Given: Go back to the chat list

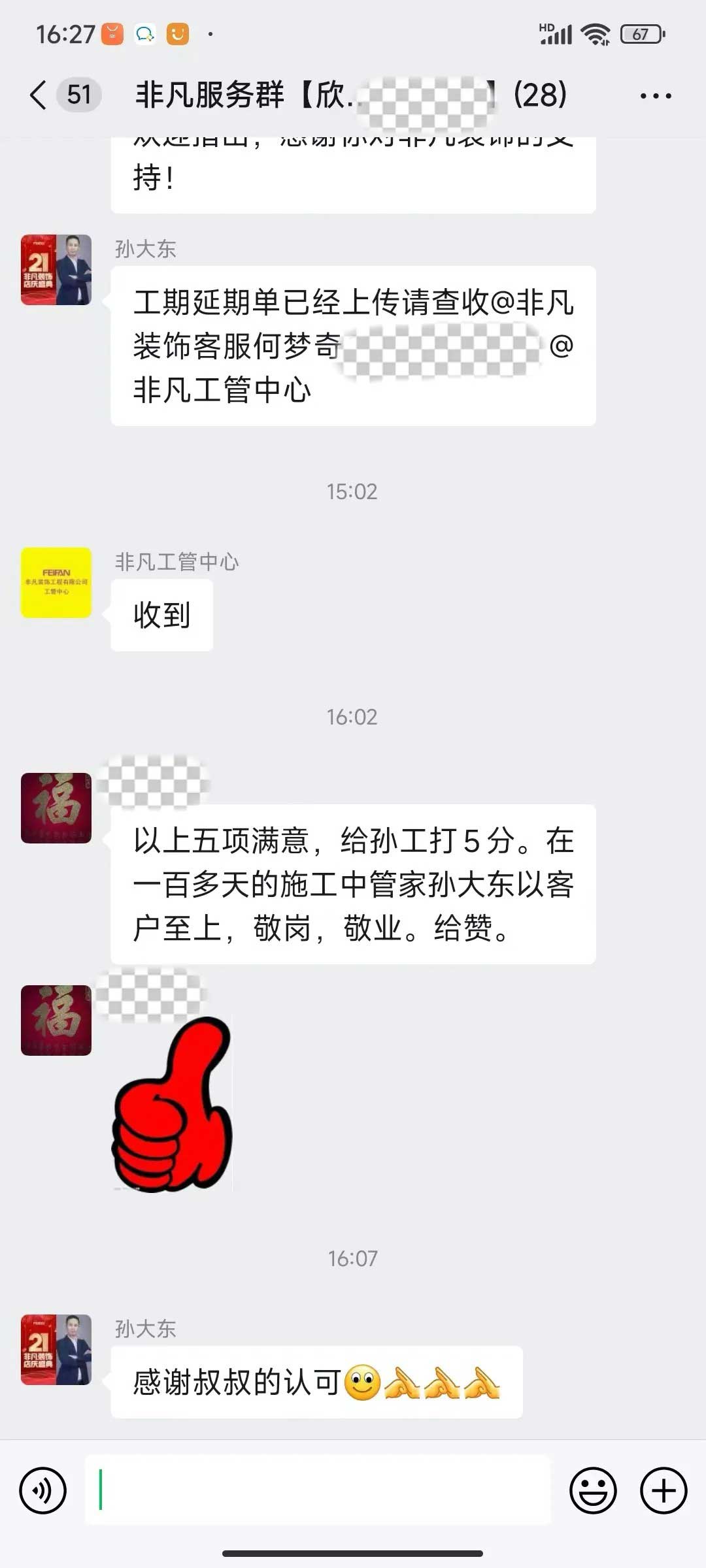Looking at the screenshot, I should click(x=39, y=95).
